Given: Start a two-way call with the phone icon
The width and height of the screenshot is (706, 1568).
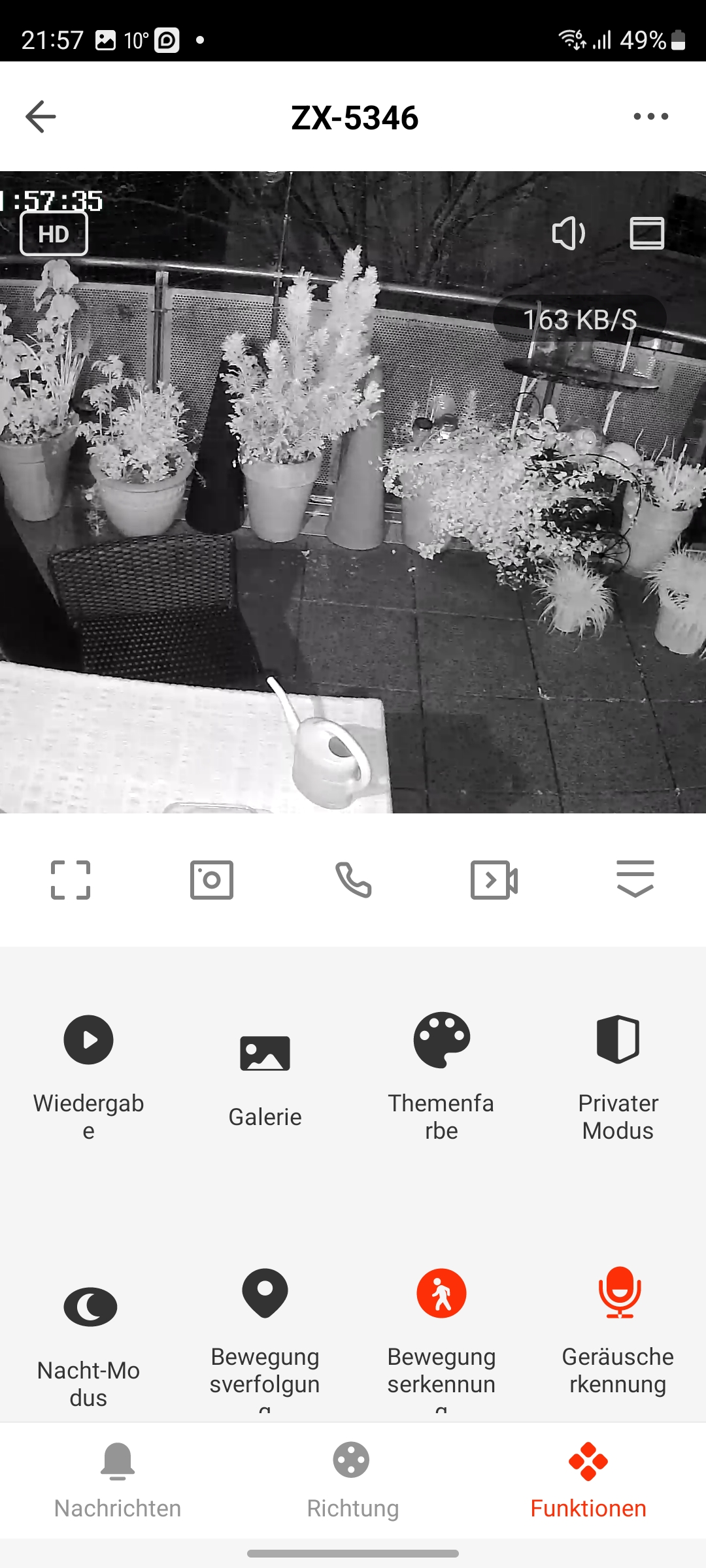Looking at the screenshot, I should click(x=353, y=880).
